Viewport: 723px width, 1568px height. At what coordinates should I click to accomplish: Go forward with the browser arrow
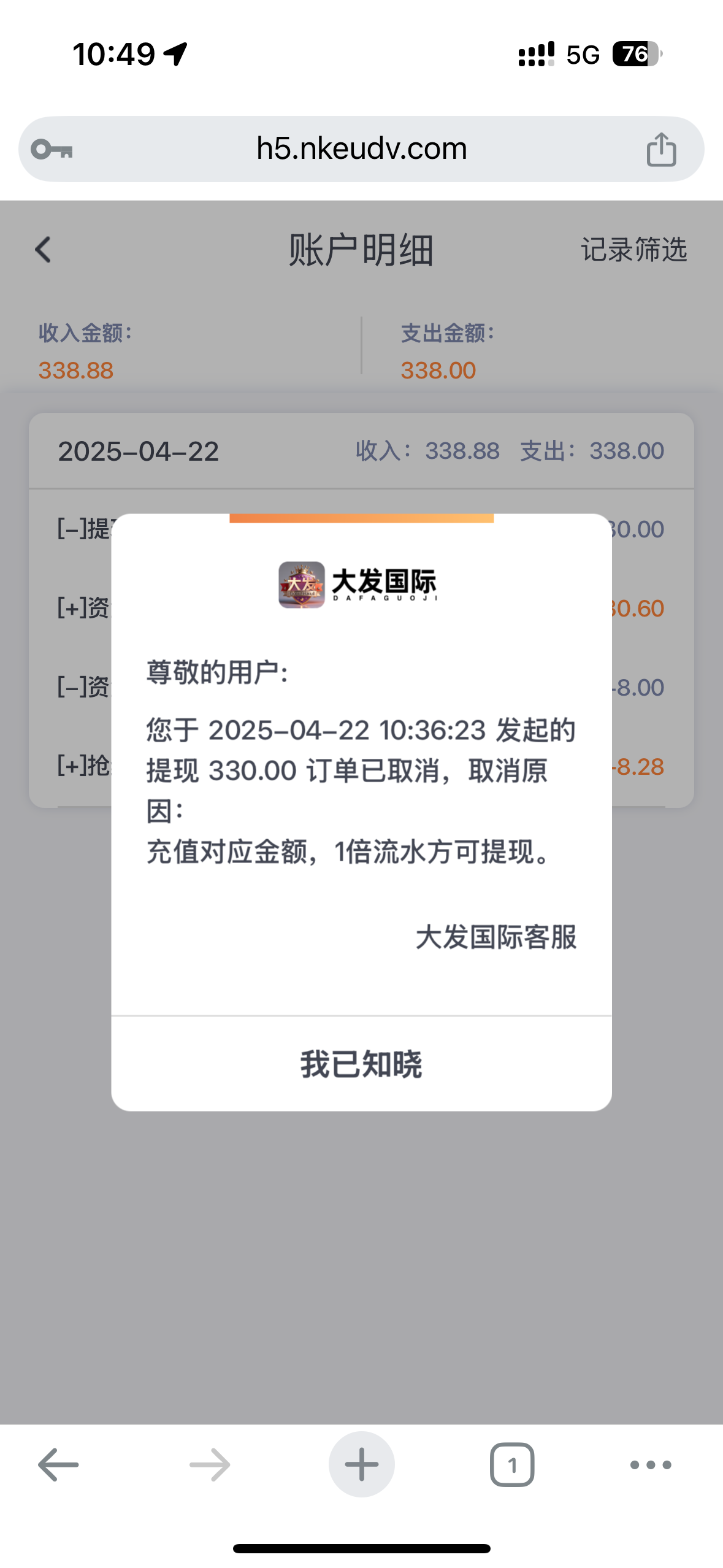210,1465
